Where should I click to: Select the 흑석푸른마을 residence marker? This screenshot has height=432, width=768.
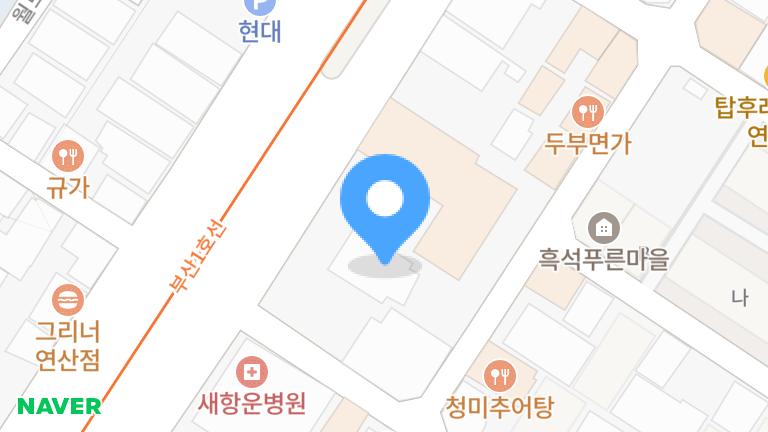point(603,228)
